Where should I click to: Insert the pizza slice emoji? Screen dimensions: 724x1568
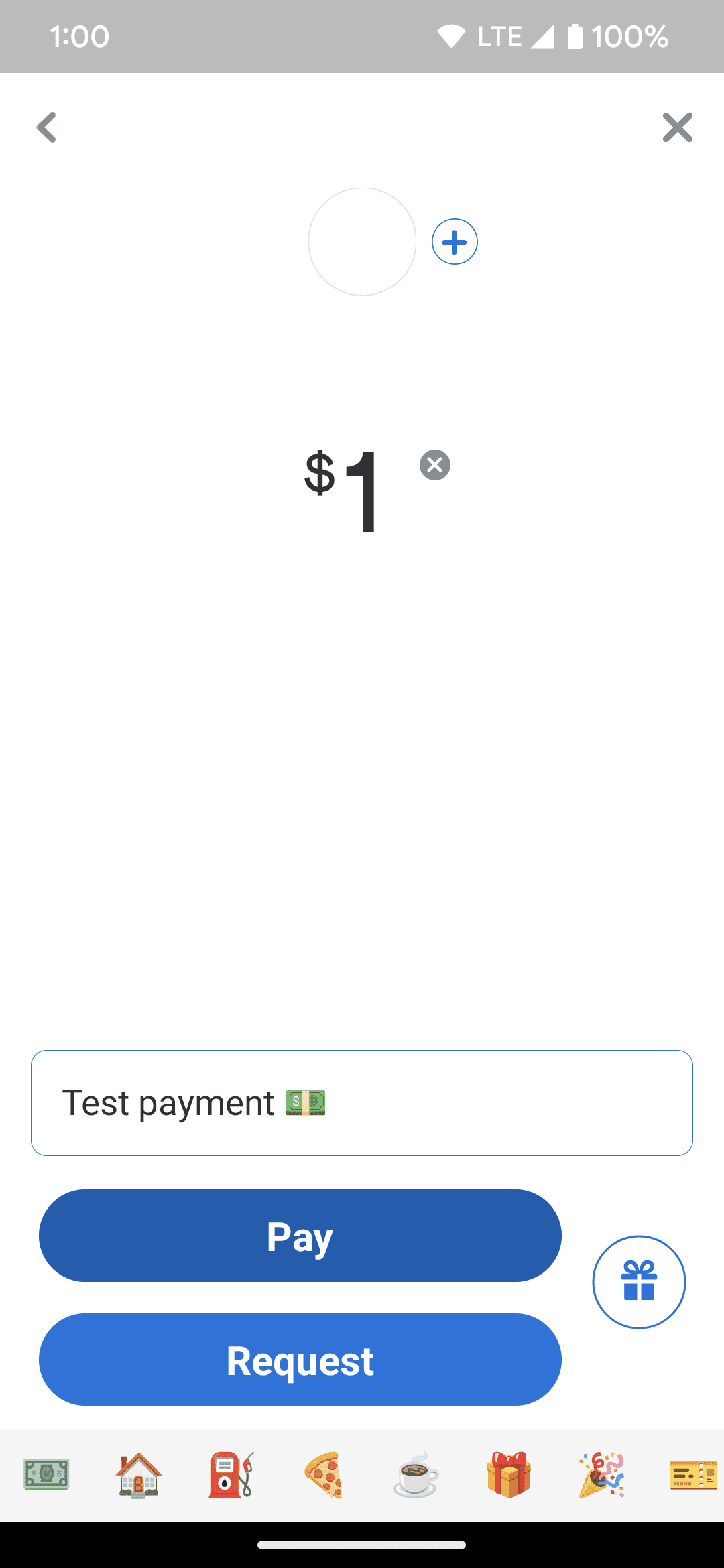324,1475
